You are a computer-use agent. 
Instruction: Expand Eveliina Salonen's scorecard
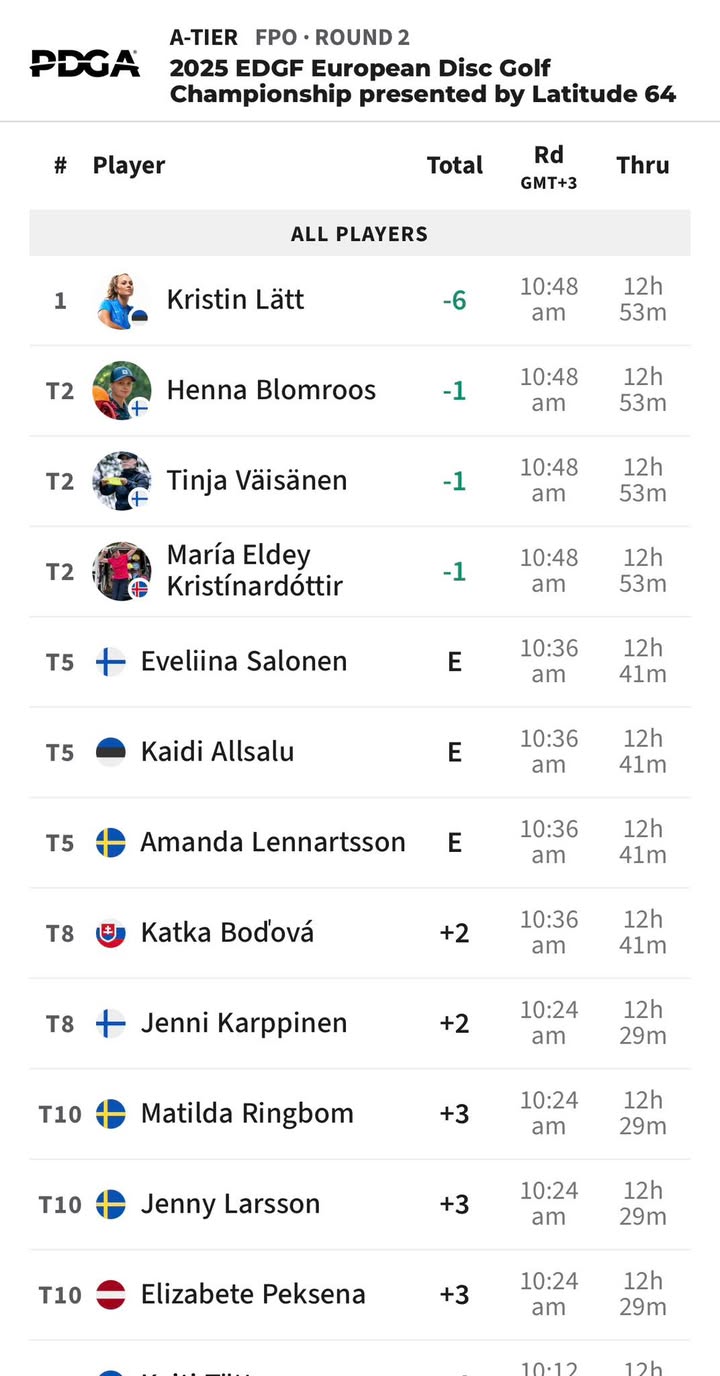[244, 662]
